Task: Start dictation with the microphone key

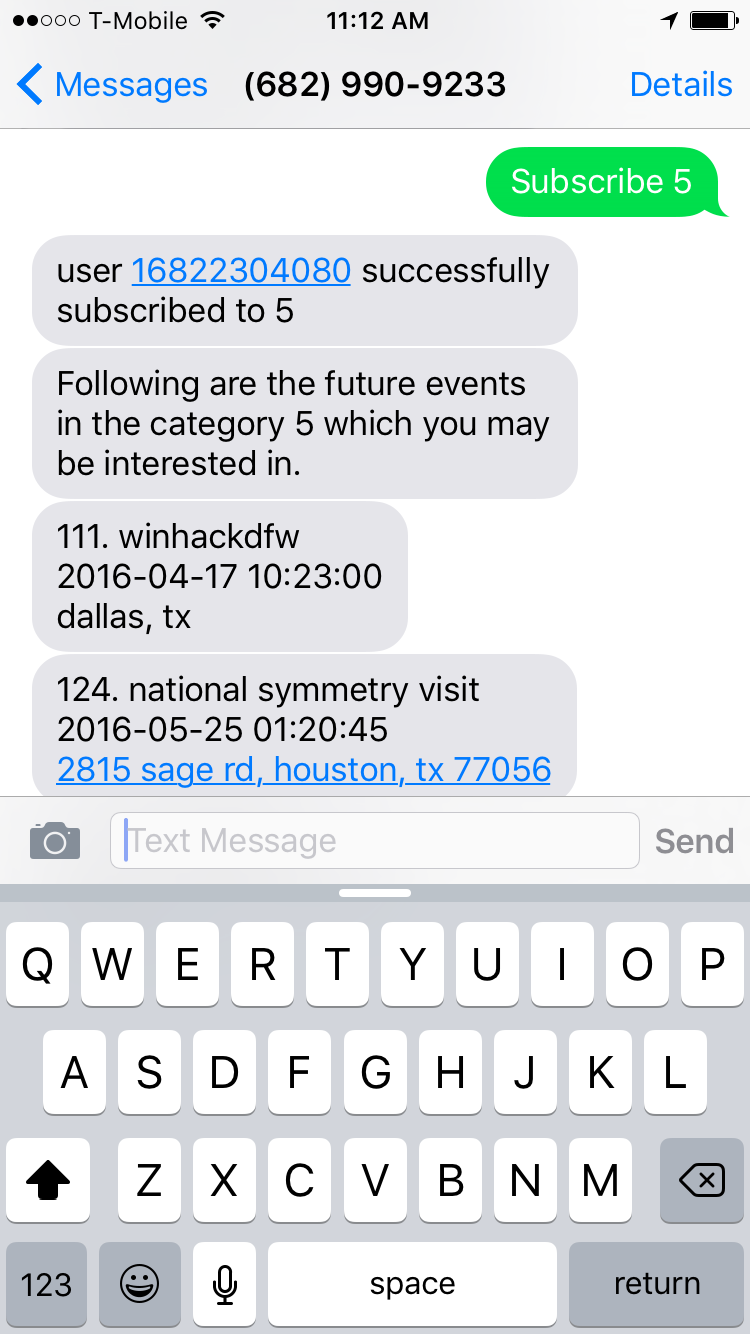Action: pos(225,1284)
